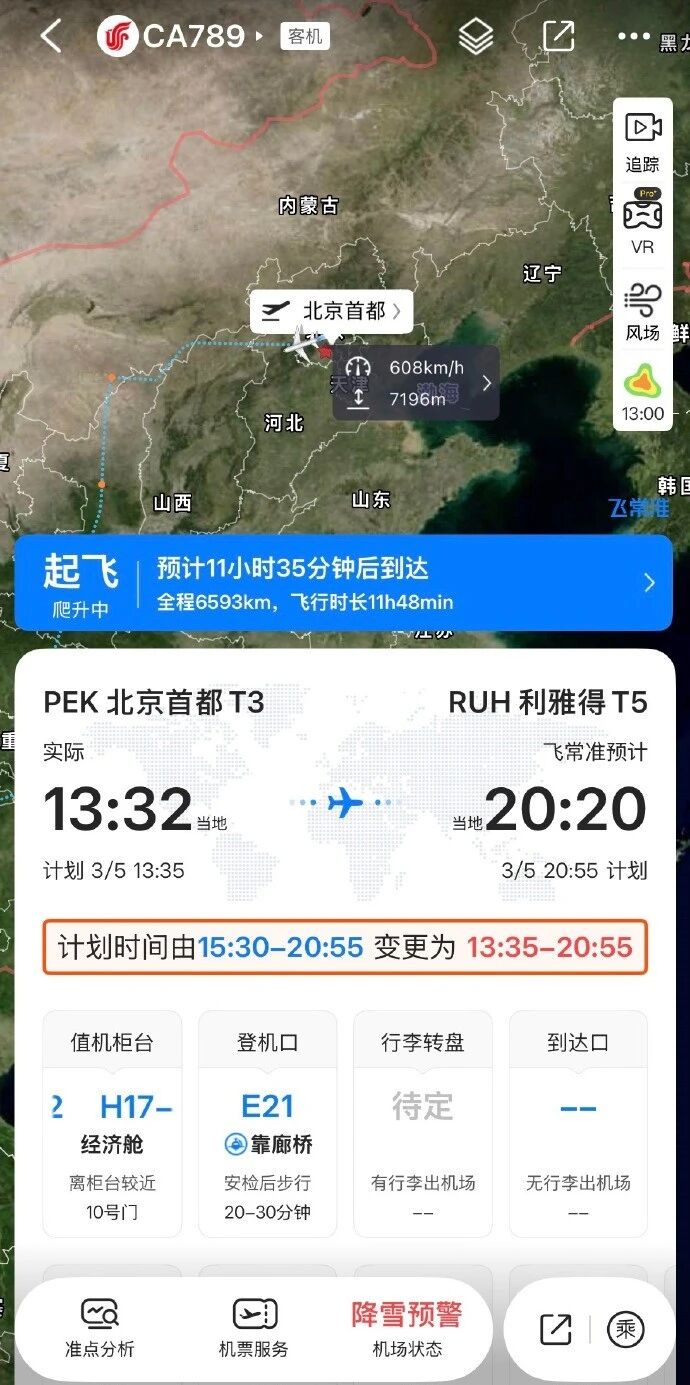Image resolution: width=690 pixels, height=1385 pixels.
Task: Open the 北京首都 airport label
Action: (331, 311)
